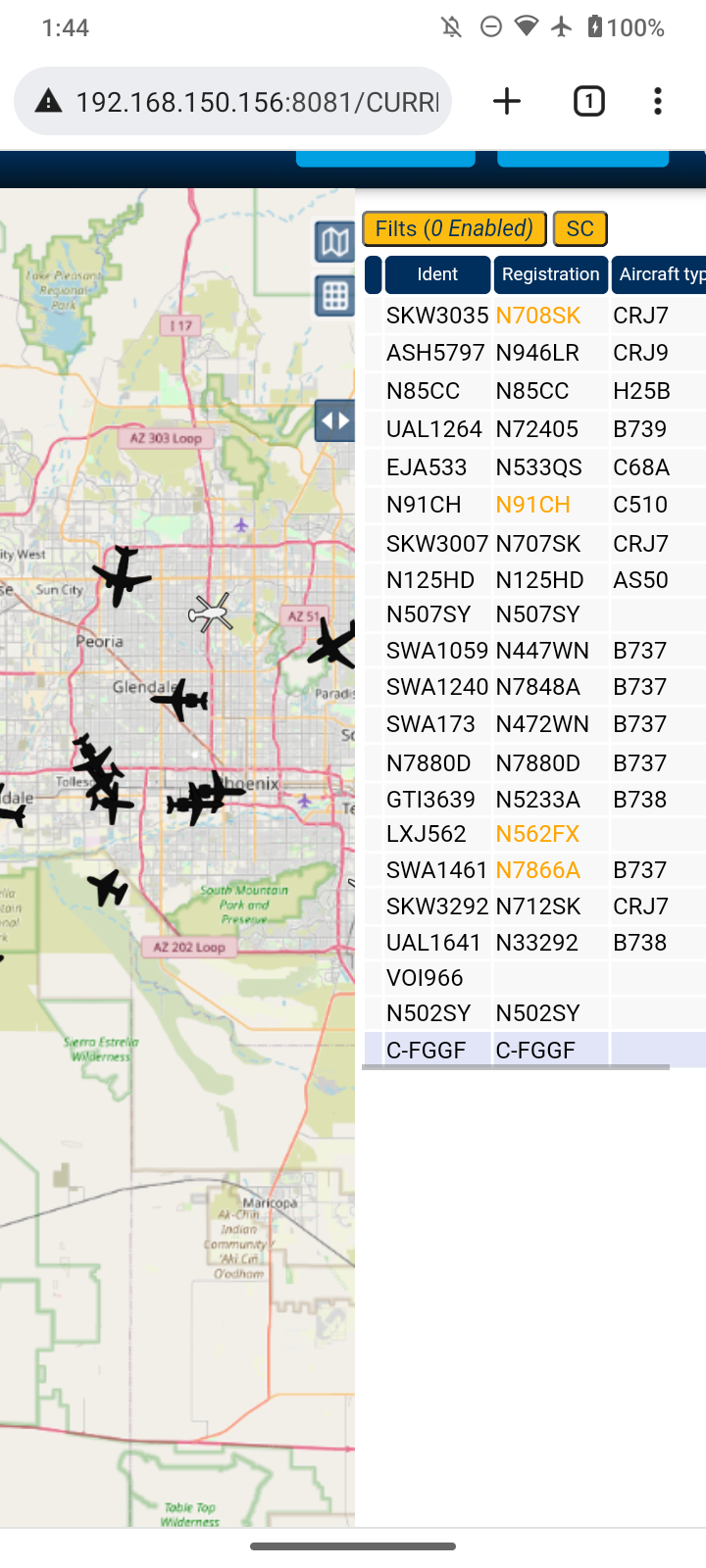Select the UAL1264 flight row
706x1568 pixels.
[x=534, y=429]
